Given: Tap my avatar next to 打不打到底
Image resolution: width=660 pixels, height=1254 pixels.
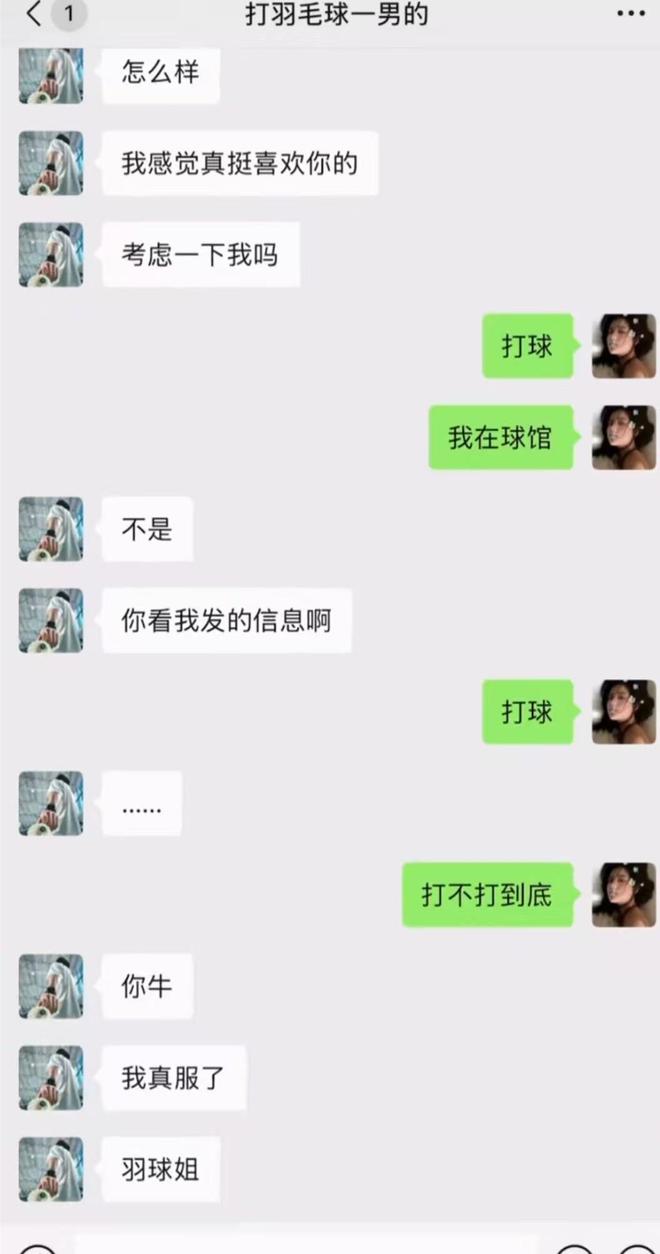Looking at the screenshot, I should click(x=624, y=894).
